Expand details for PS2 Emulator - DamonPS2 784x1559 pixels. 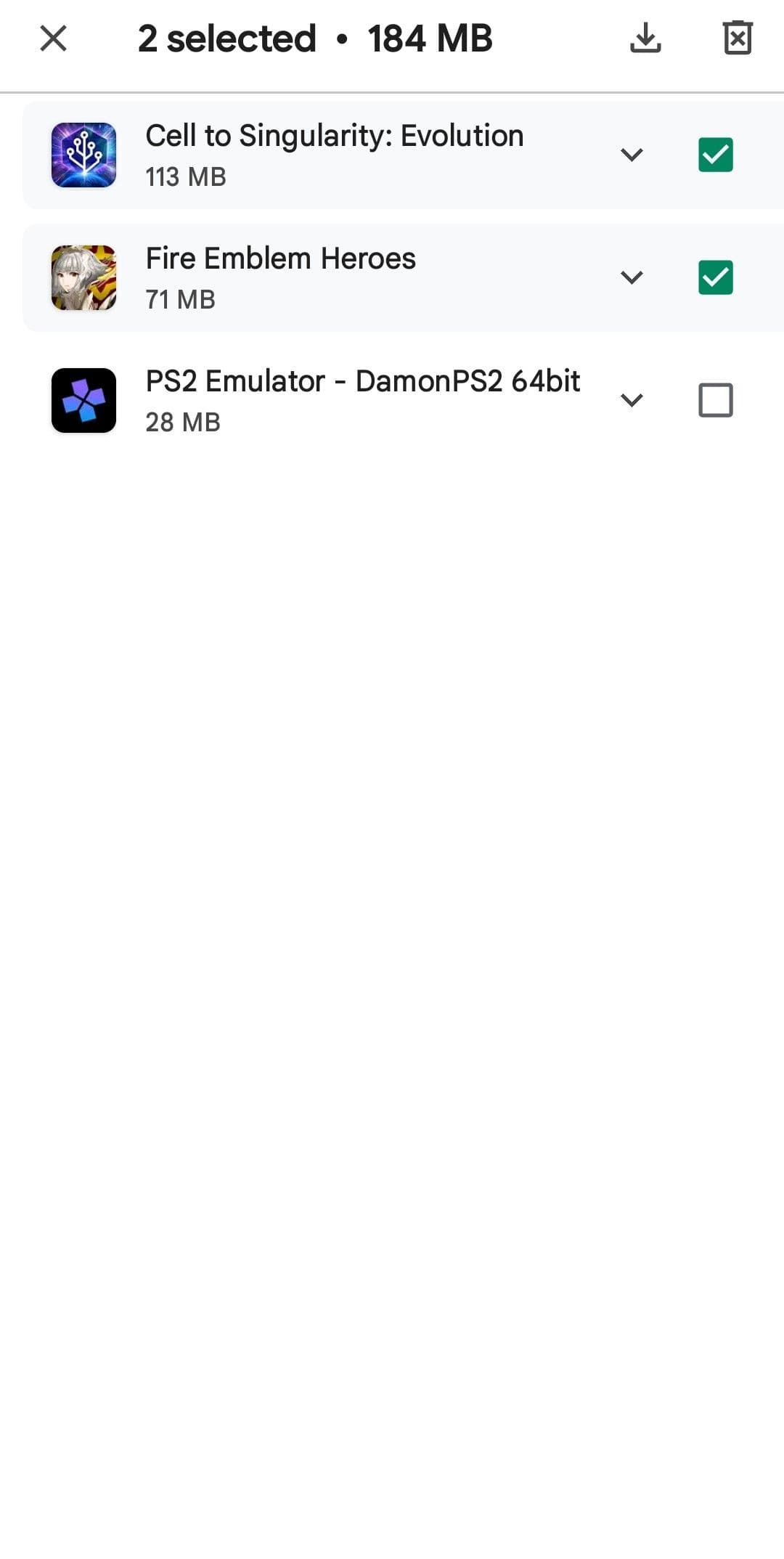click(x=632, y=400)
